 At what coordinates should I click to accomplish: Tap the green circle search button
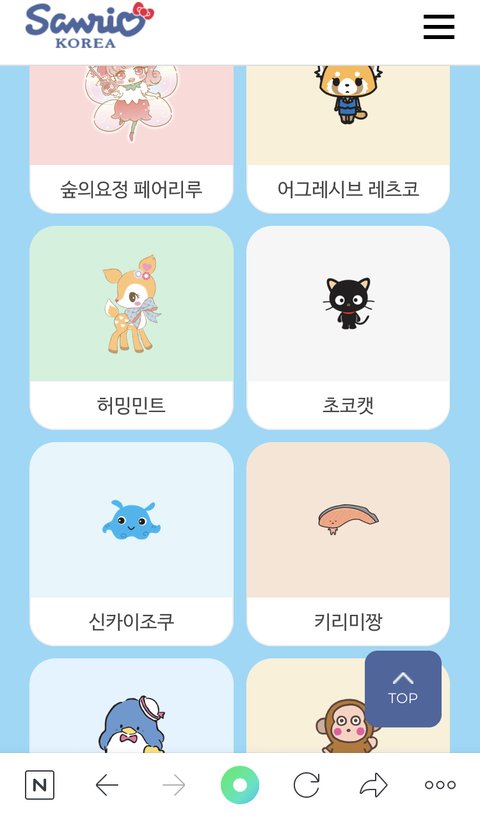coord(240,785)
